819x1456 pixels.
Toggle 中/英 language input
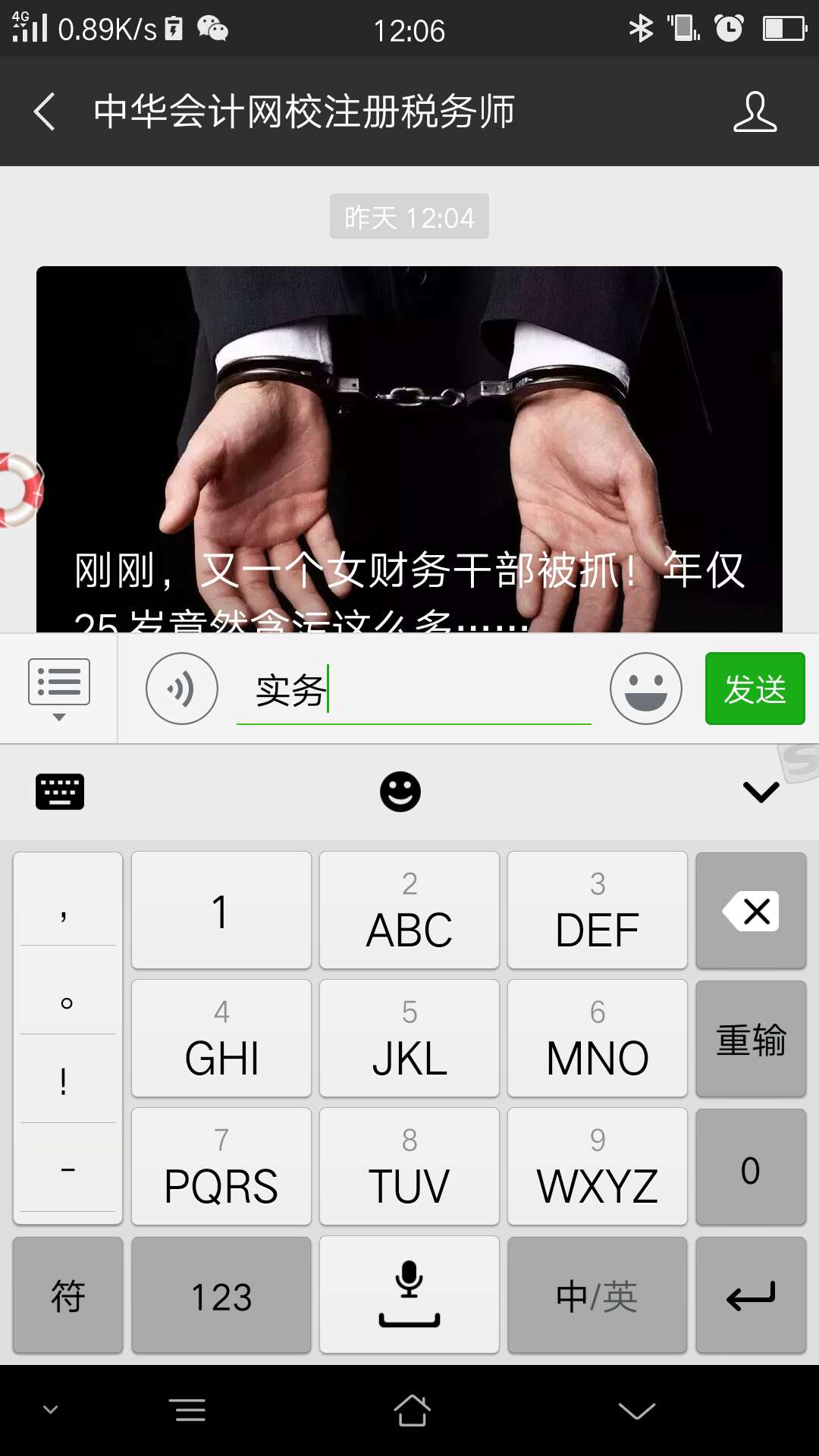597,1295
